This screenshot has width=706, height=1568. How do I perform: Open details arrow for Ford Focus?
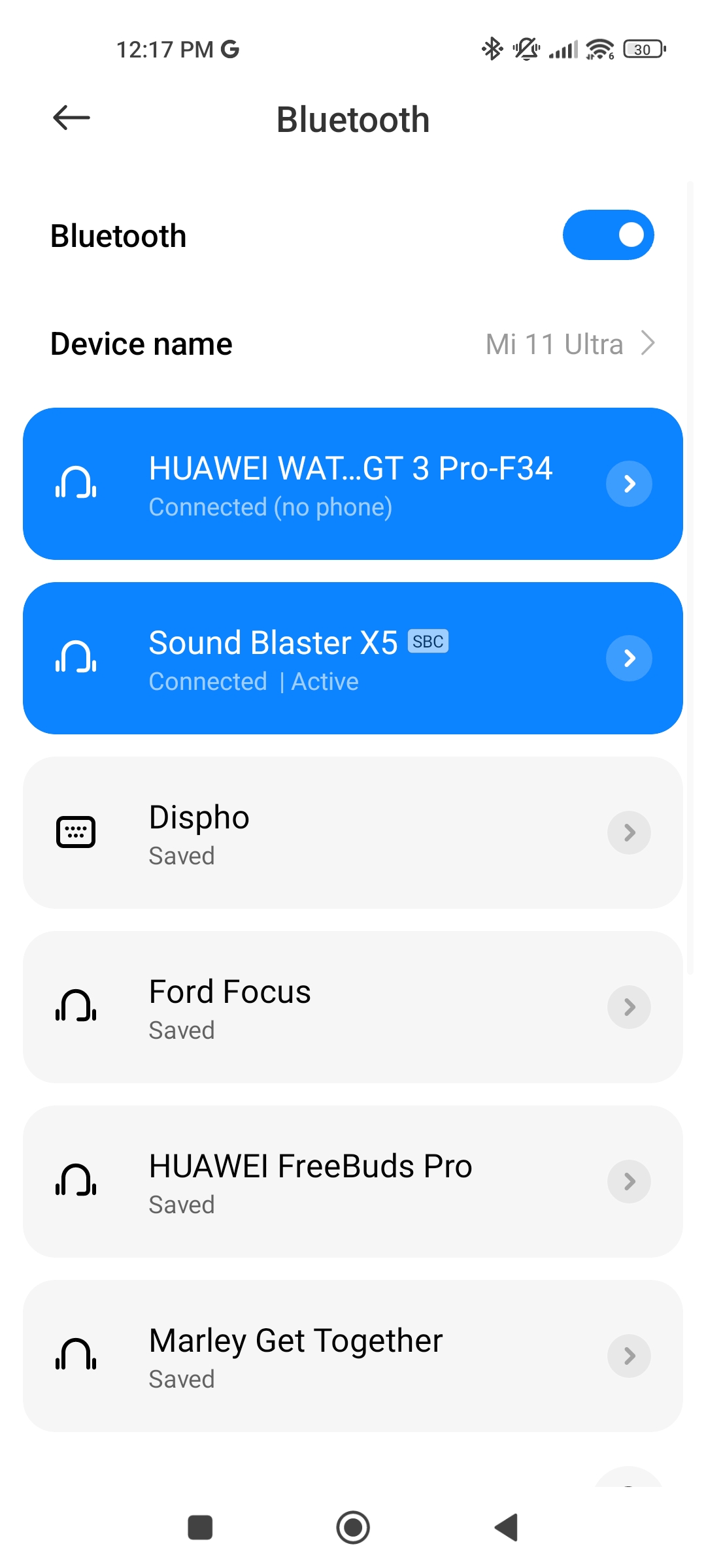click(629, 1007)
